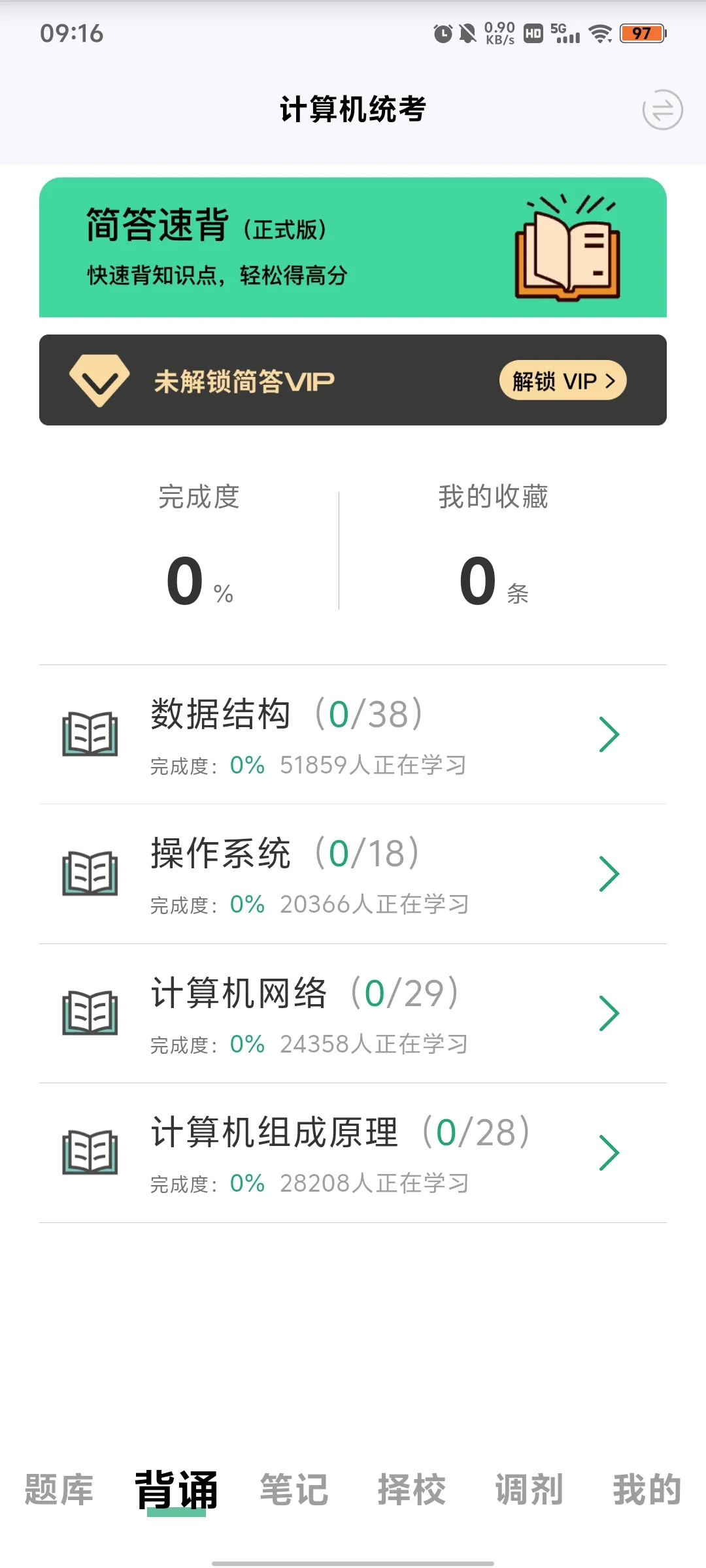The image size is (706, 1568).
Task: Switch to the 题库 tab
Action: click(59, 1490)
